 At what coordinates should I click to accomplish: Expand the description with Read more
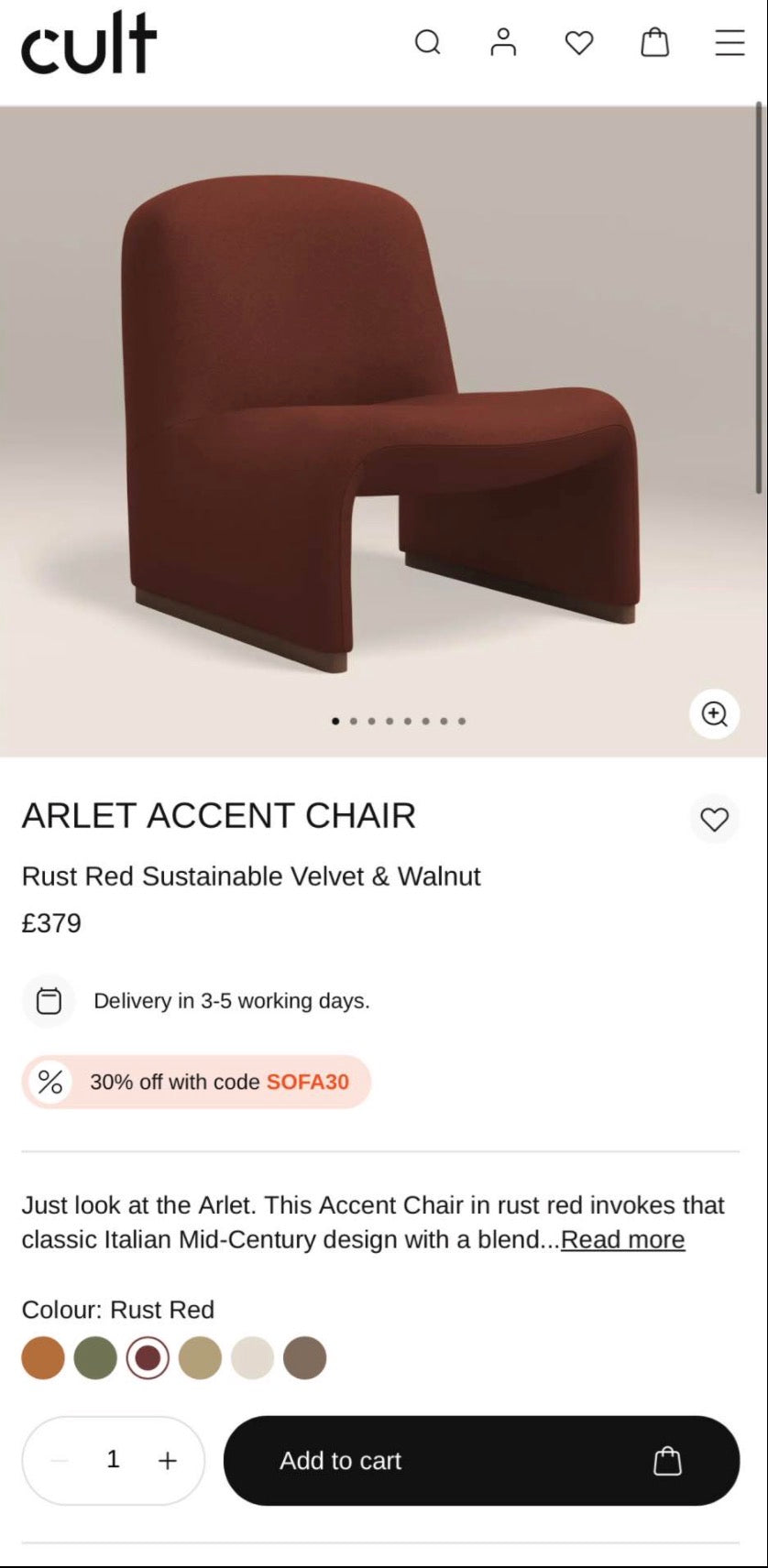coord(622,1239)
